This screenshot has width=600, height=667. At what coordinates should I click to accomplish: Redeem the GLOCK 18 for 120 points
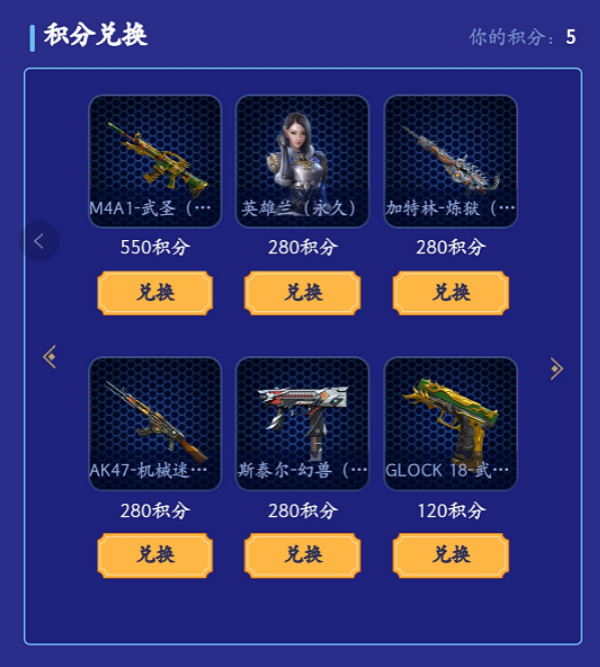pos(450,555)
